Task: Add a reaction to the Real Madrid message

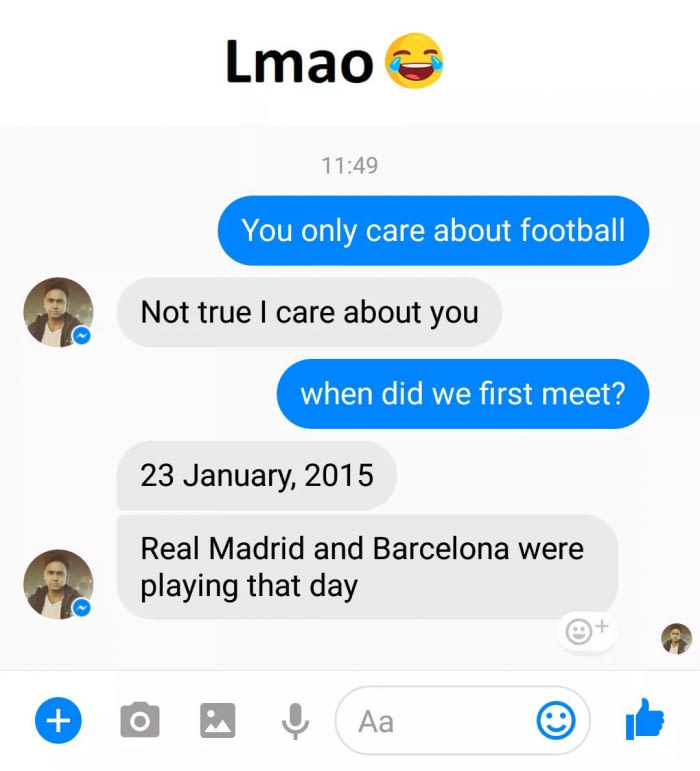Action: [x=586, y=632]
